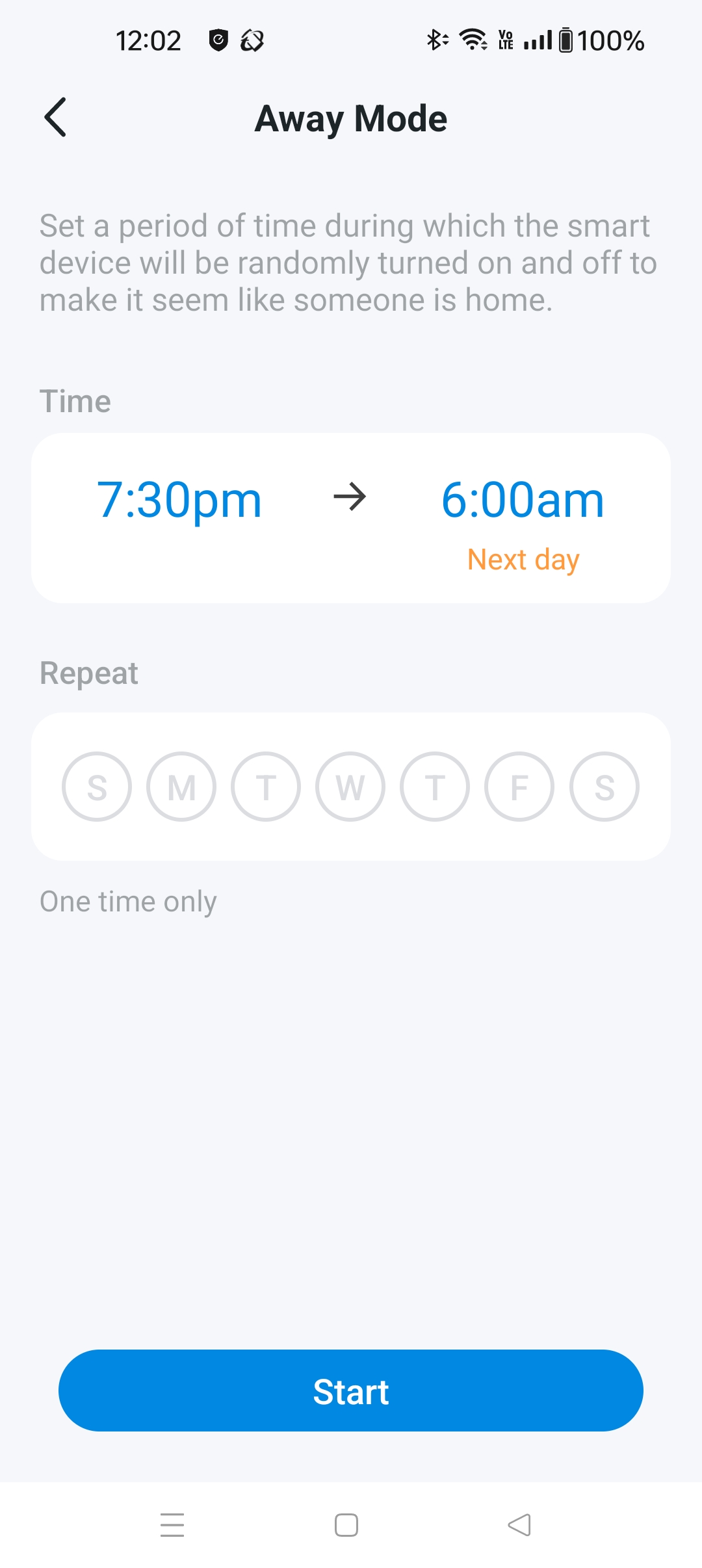
Task: Select Thursday as a repeat day
Action: tap(435, 787)
